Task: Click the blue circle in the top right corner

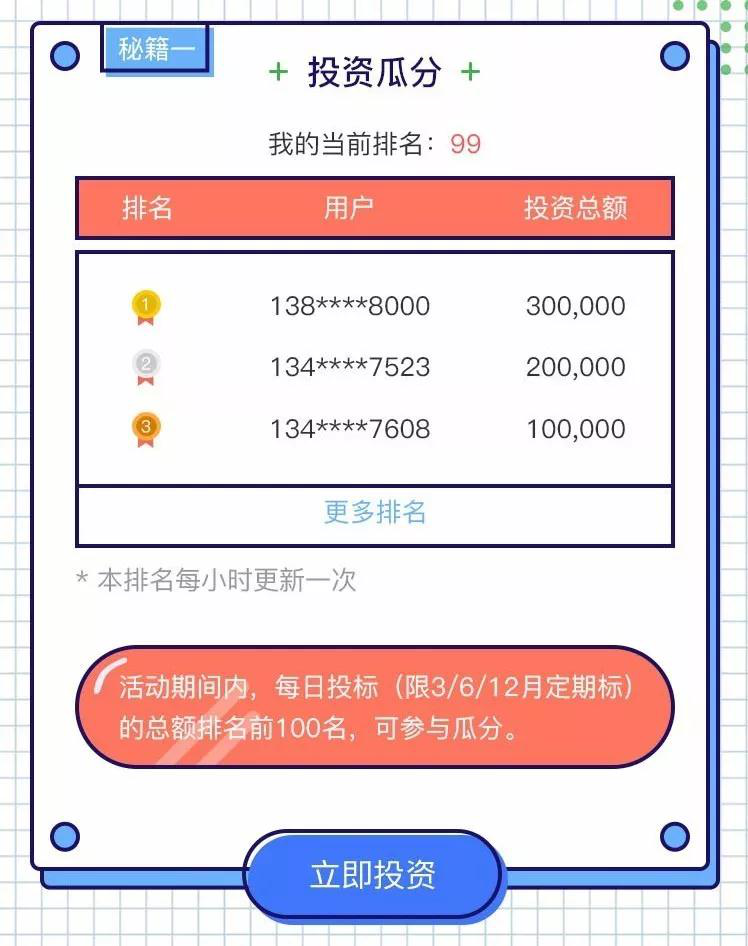Action: coord(675,56)
